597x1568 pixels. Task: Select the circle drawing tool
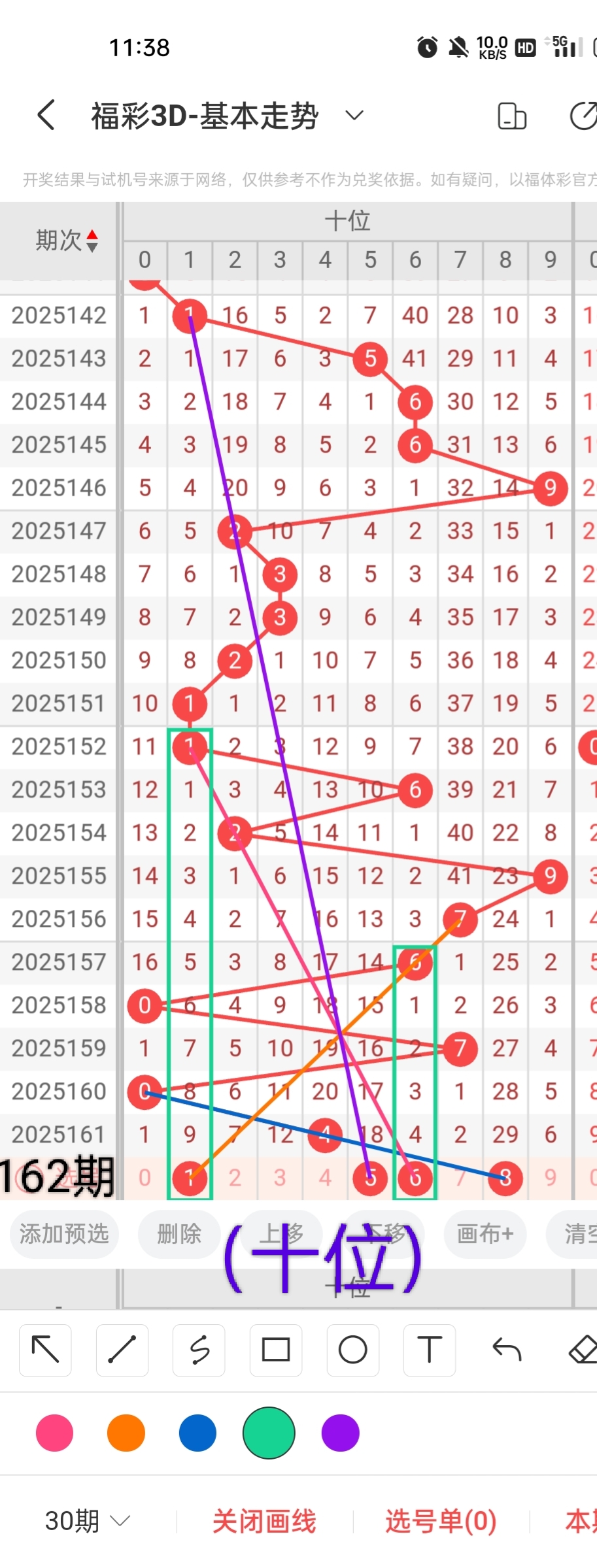click(x=352, y=1350)
